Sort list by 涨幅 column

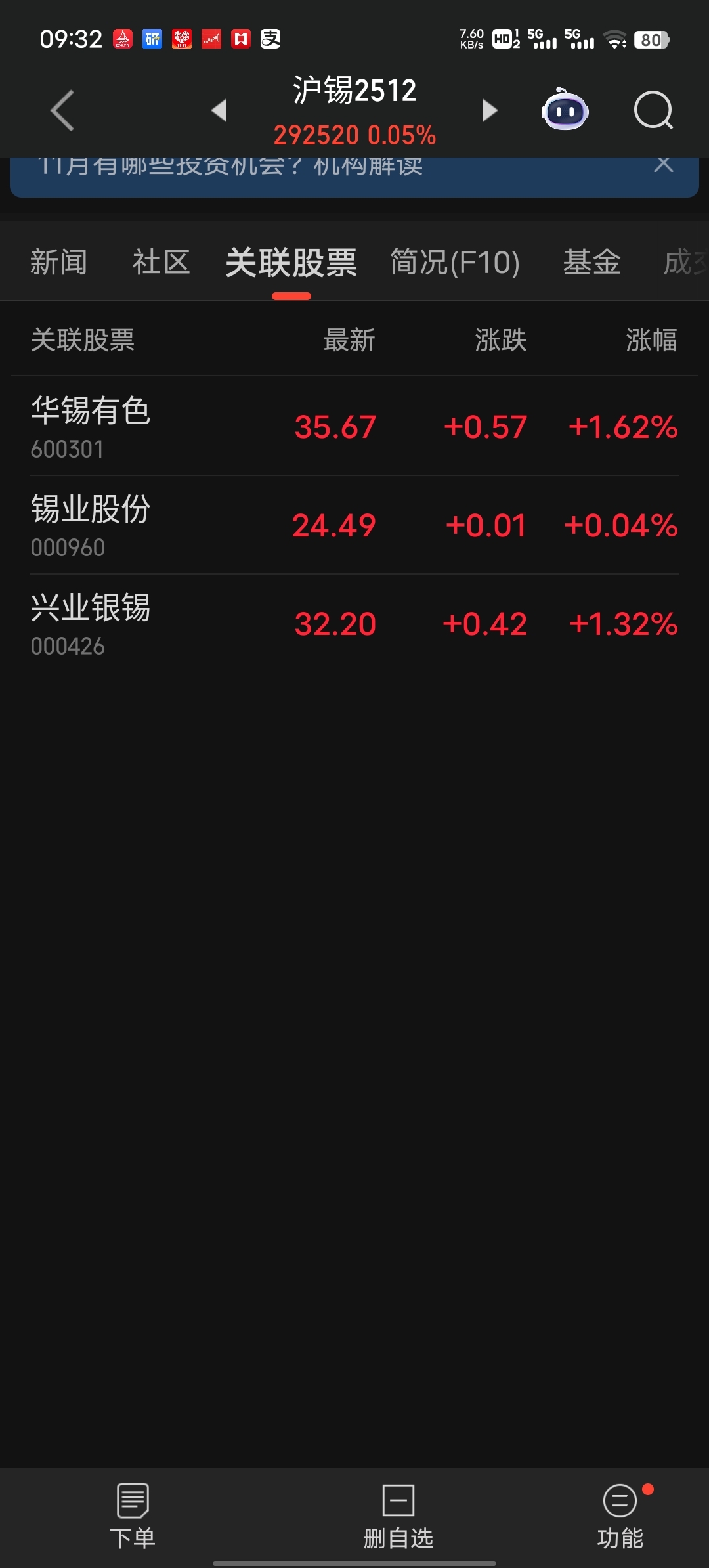click(651, 340)
